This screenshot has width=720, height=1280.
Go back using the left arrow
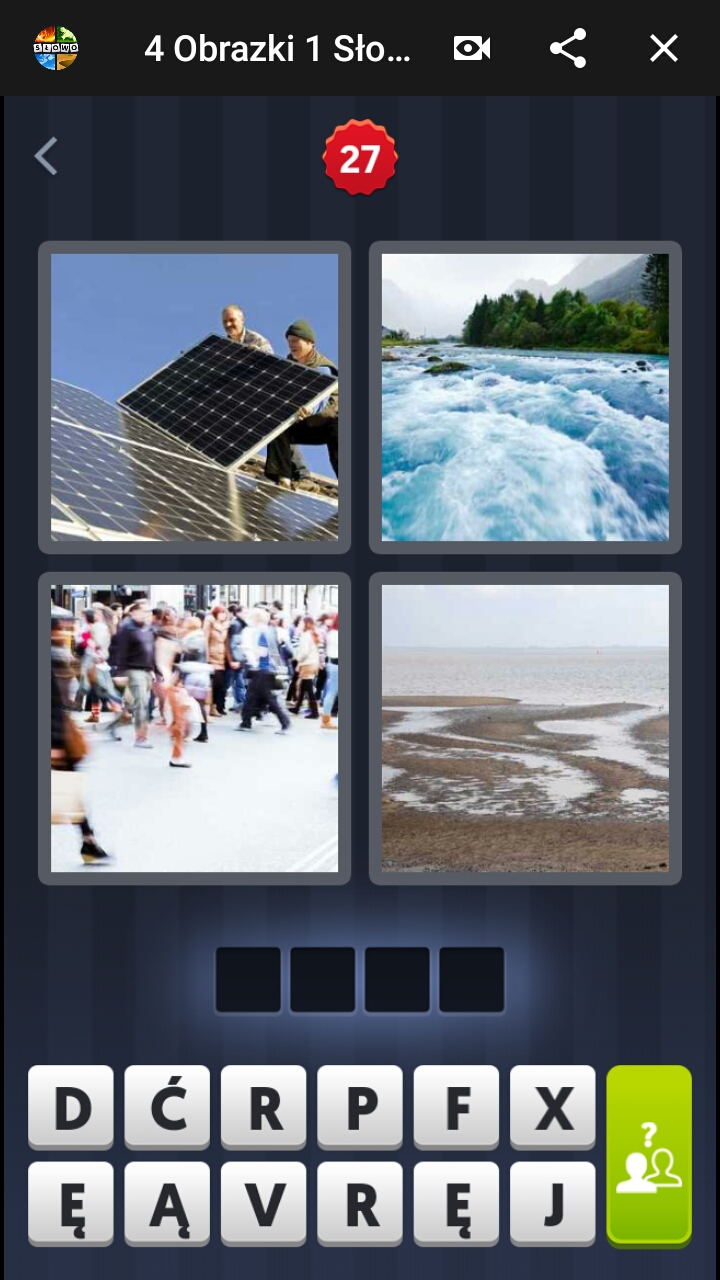coord(46,157)
